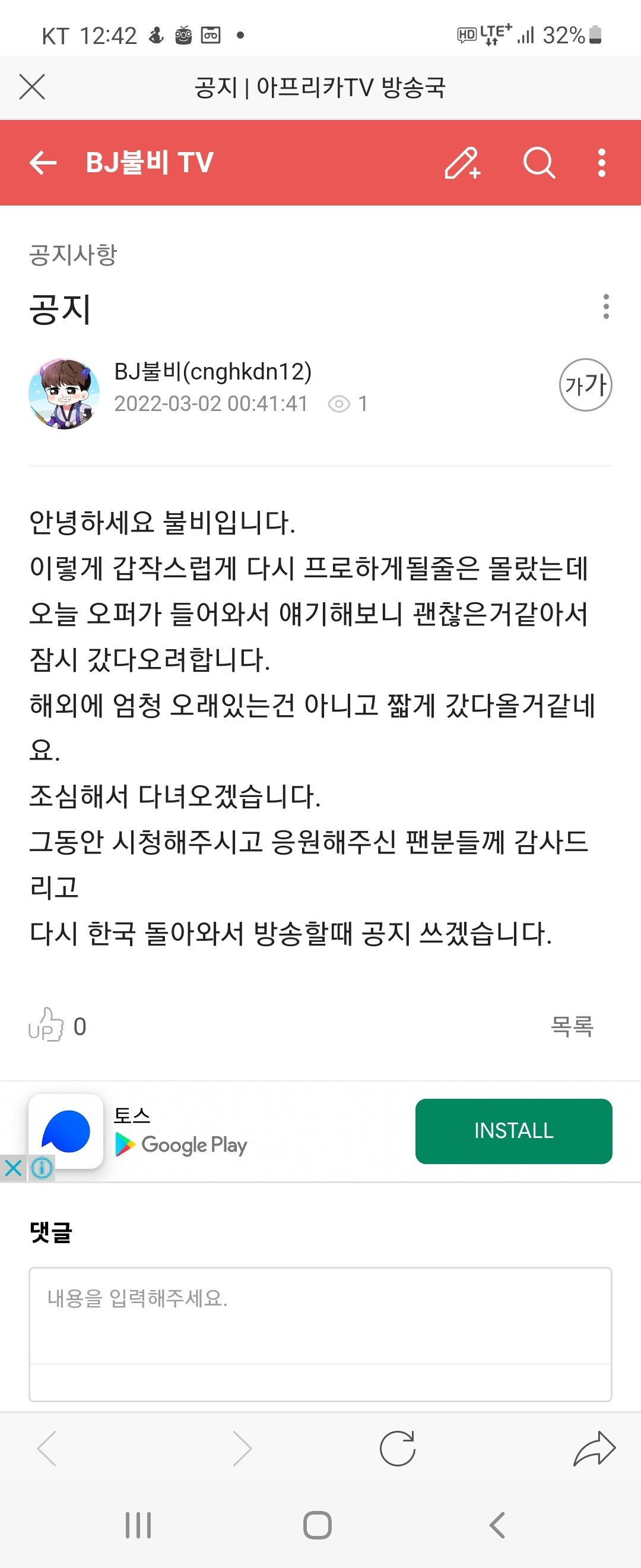Open the red header overflow menu

coord(601,163)
